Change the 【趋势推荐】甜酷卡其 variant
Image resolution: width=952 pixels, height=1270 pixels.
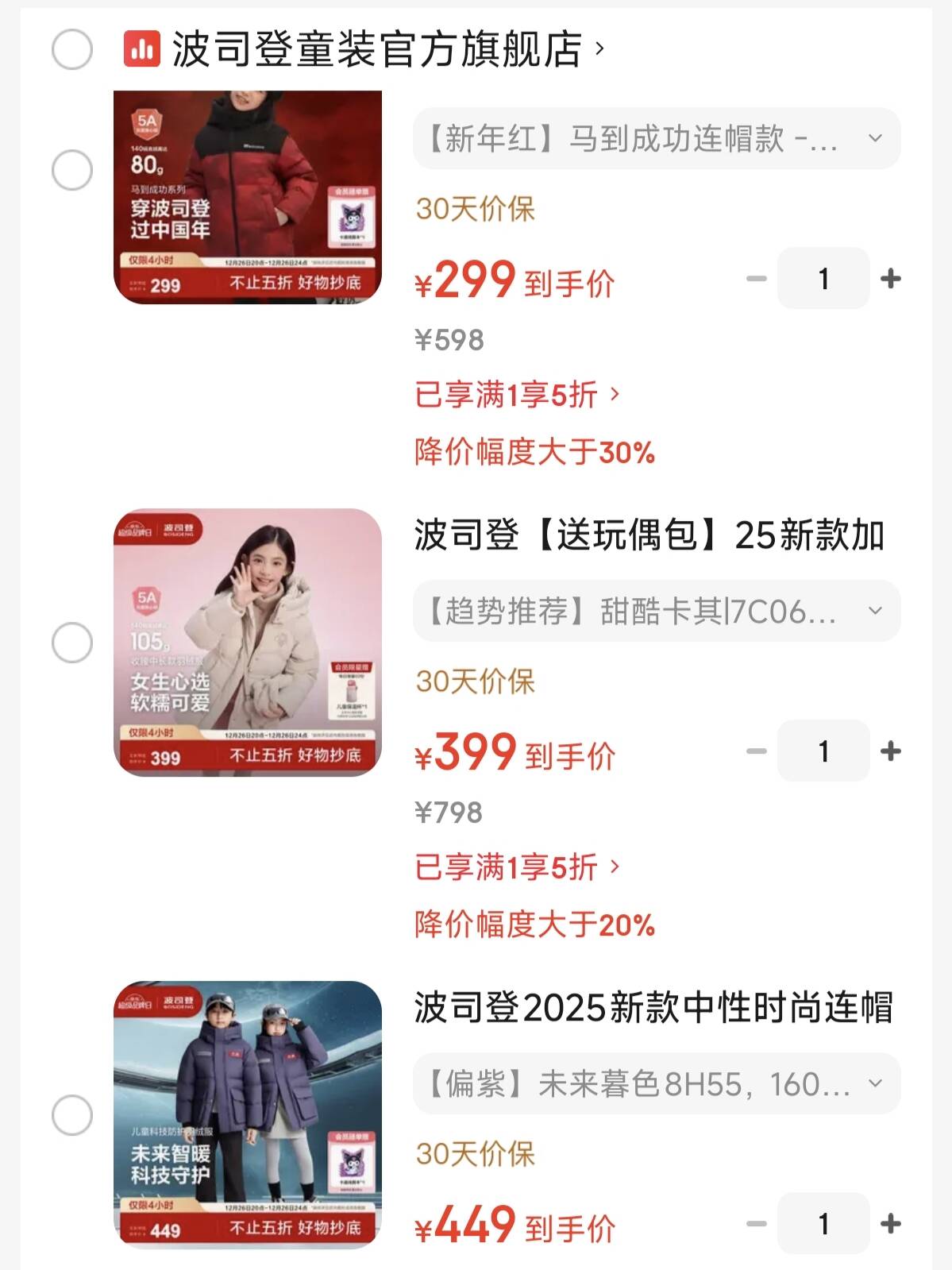click(x=656, y=611)
